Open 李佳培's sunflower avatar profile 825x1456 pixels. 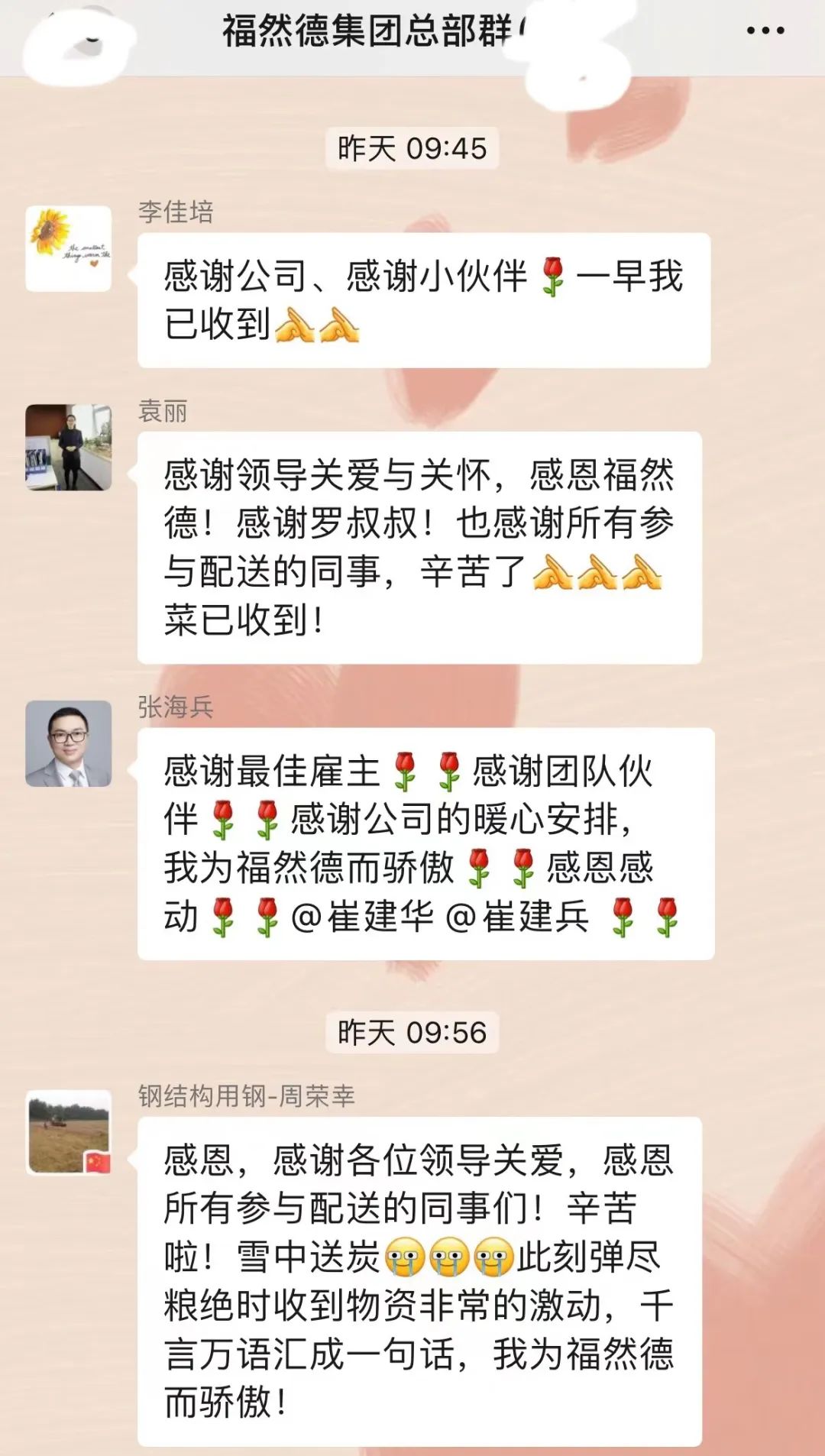coord(69,248)
